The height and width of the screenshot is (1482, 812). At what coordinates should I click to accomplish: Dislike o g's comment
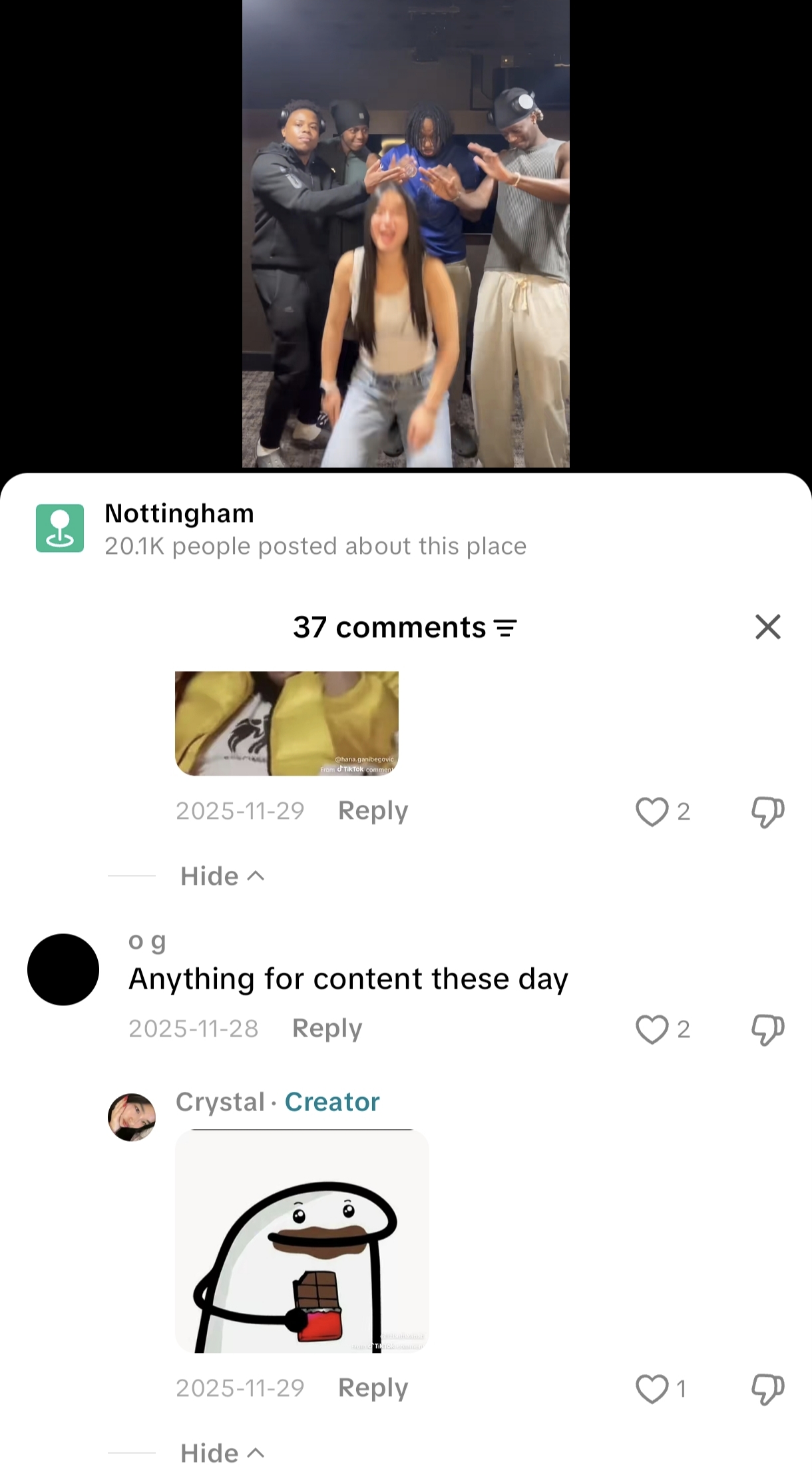(767, 1029)
